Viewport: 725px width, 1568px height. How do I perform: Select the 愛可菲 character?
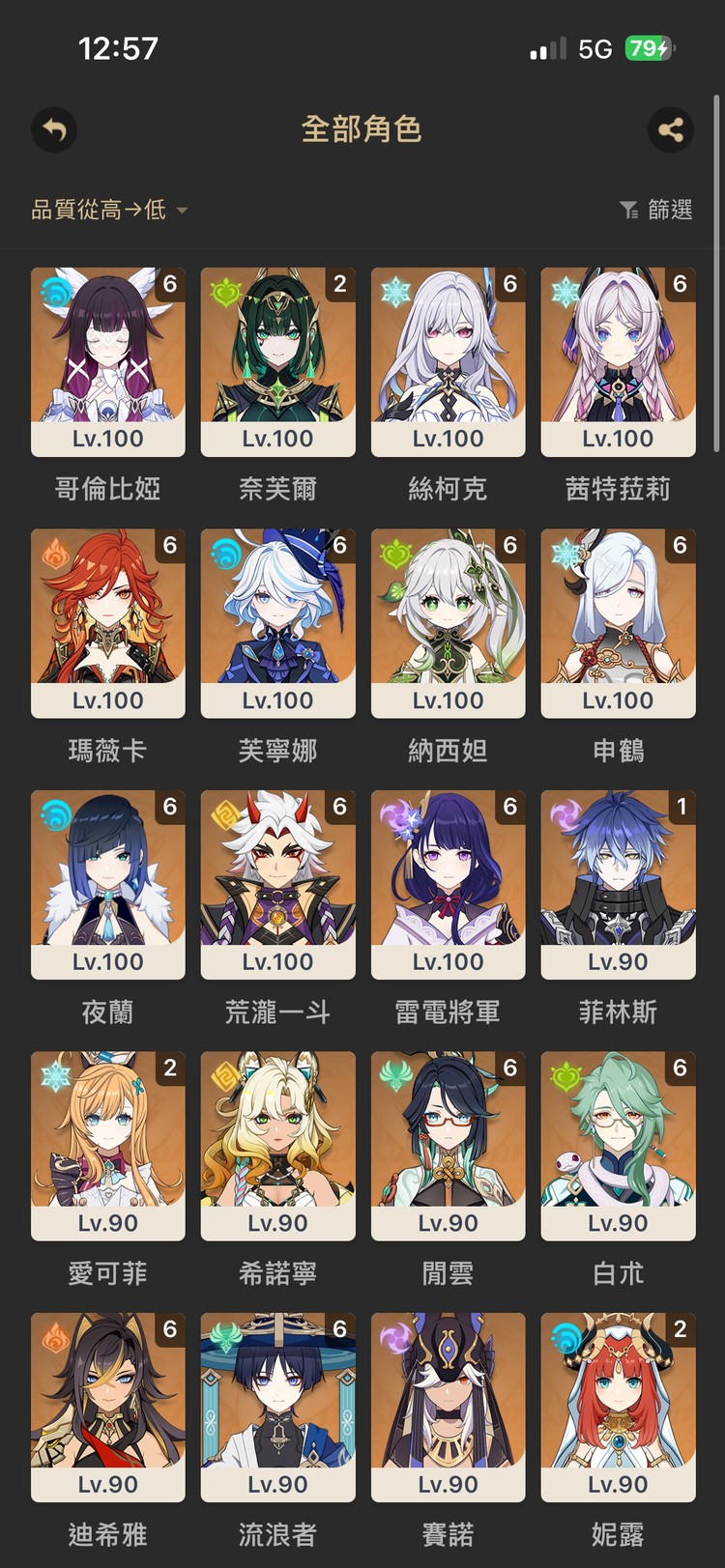pos(107,1146)
